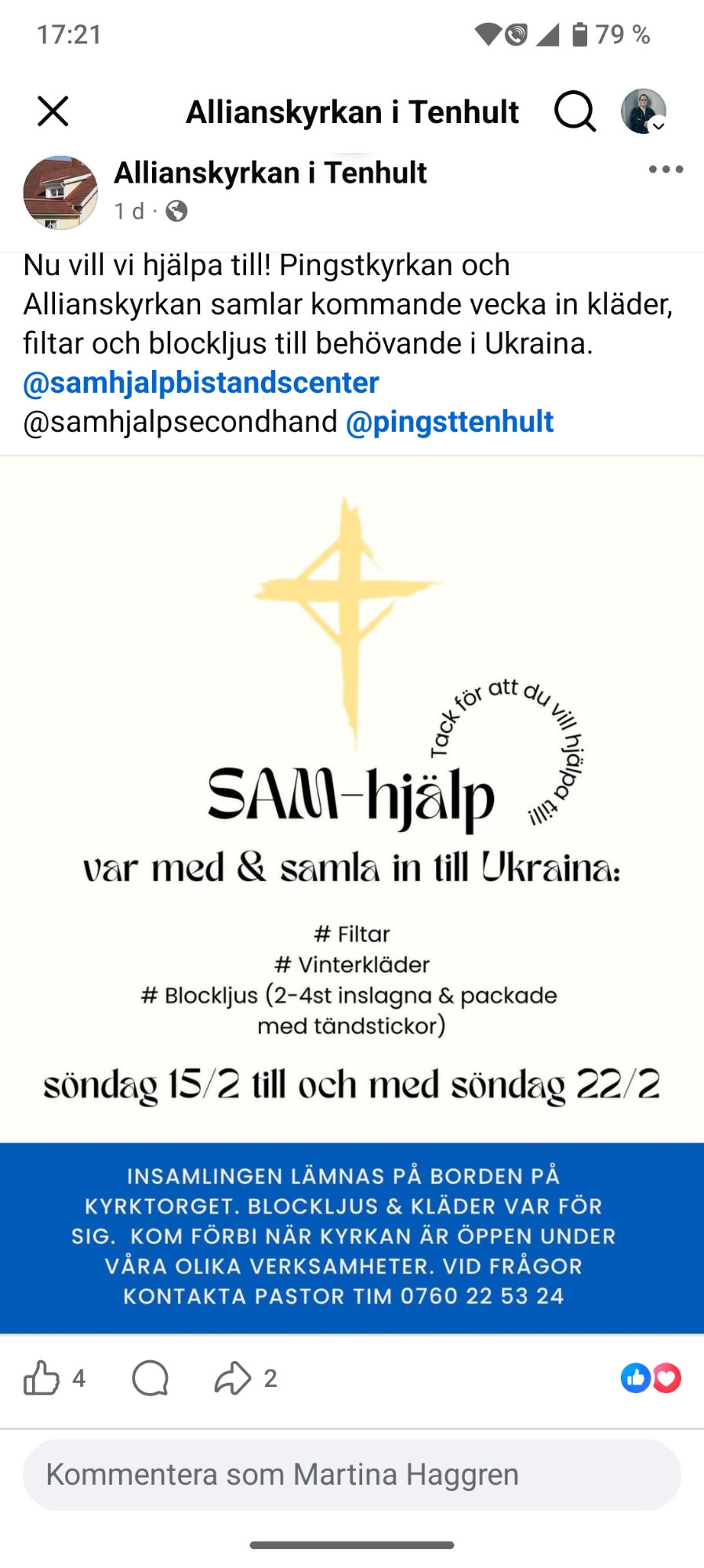704x1568 pixels.
Task: Follow the @samhjalpbistandscenter mention link
Action: pyautogui.click(x=201, y=383)
